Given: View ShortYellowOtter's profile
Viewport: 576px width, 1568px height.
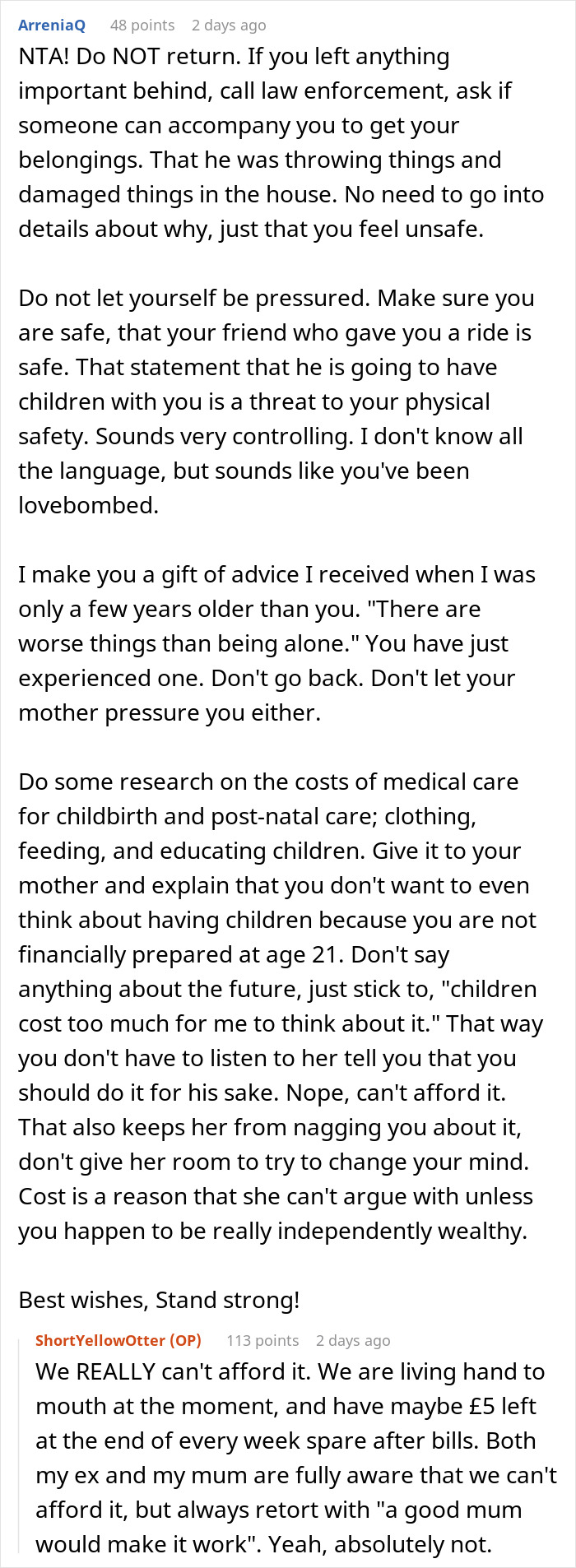Looking at the screenshot, I should click(x=100, y=1340).
